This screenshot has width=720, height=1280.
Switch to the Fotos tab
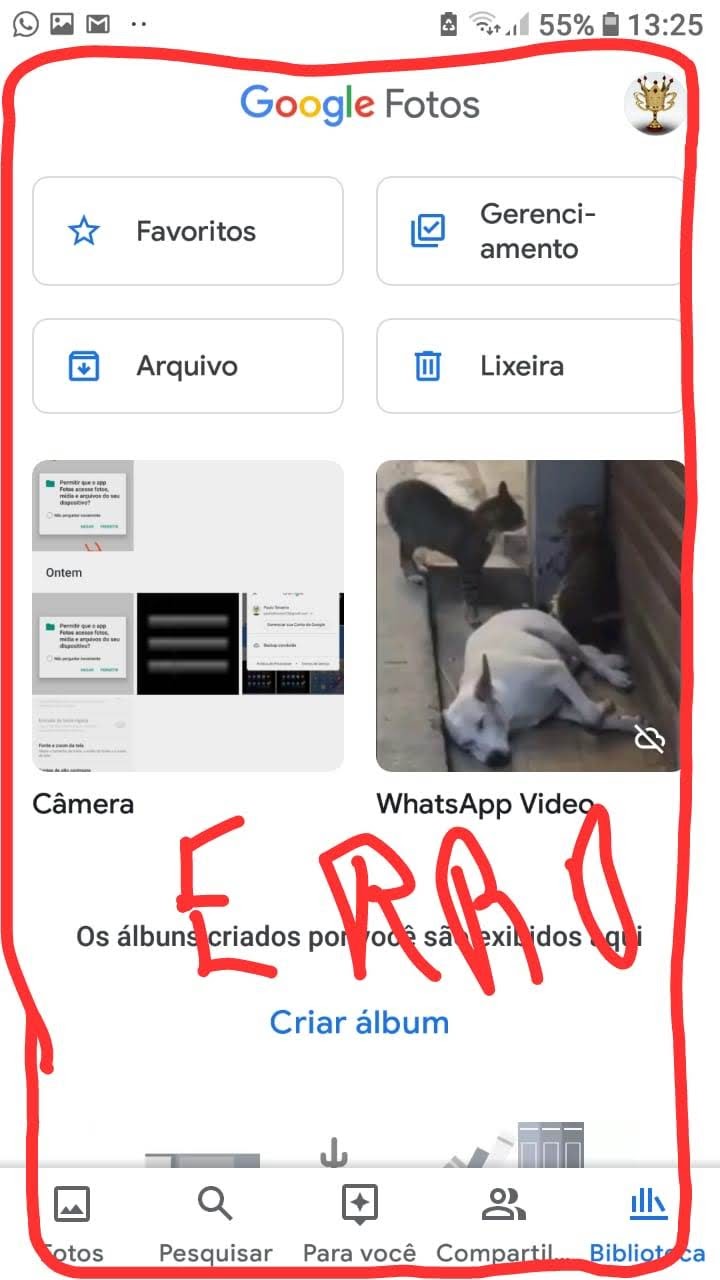click(x=72, y=1223)
